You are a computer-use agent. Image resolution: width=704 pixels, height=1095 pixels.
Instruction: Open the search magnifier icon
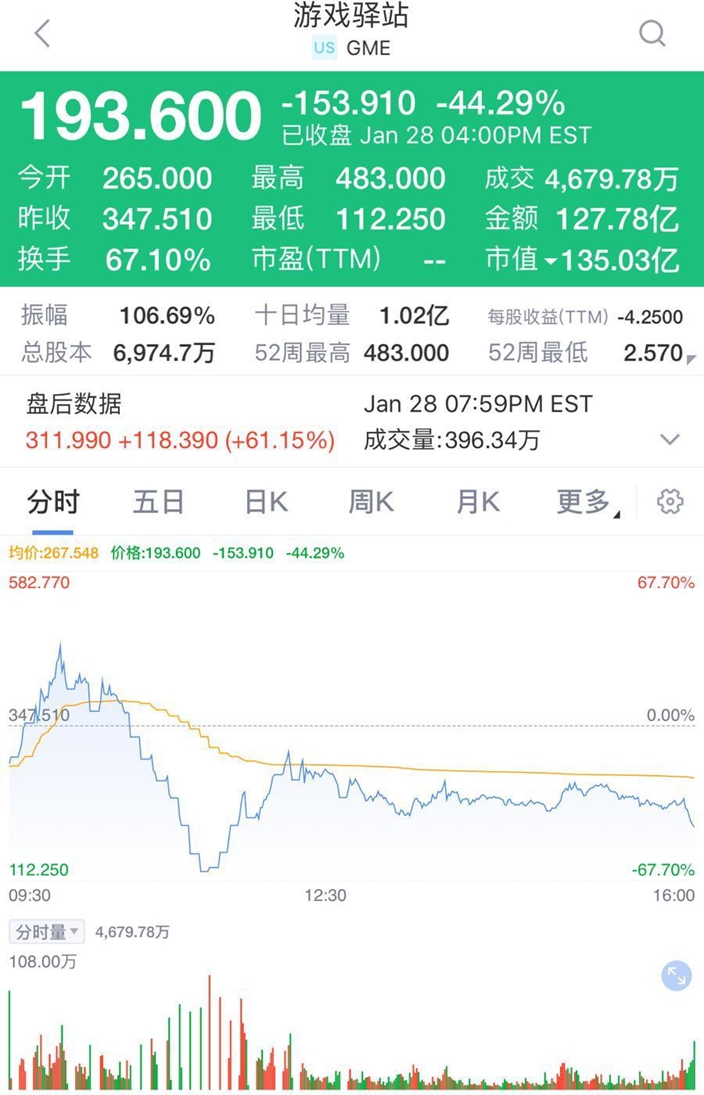[652, 33]
